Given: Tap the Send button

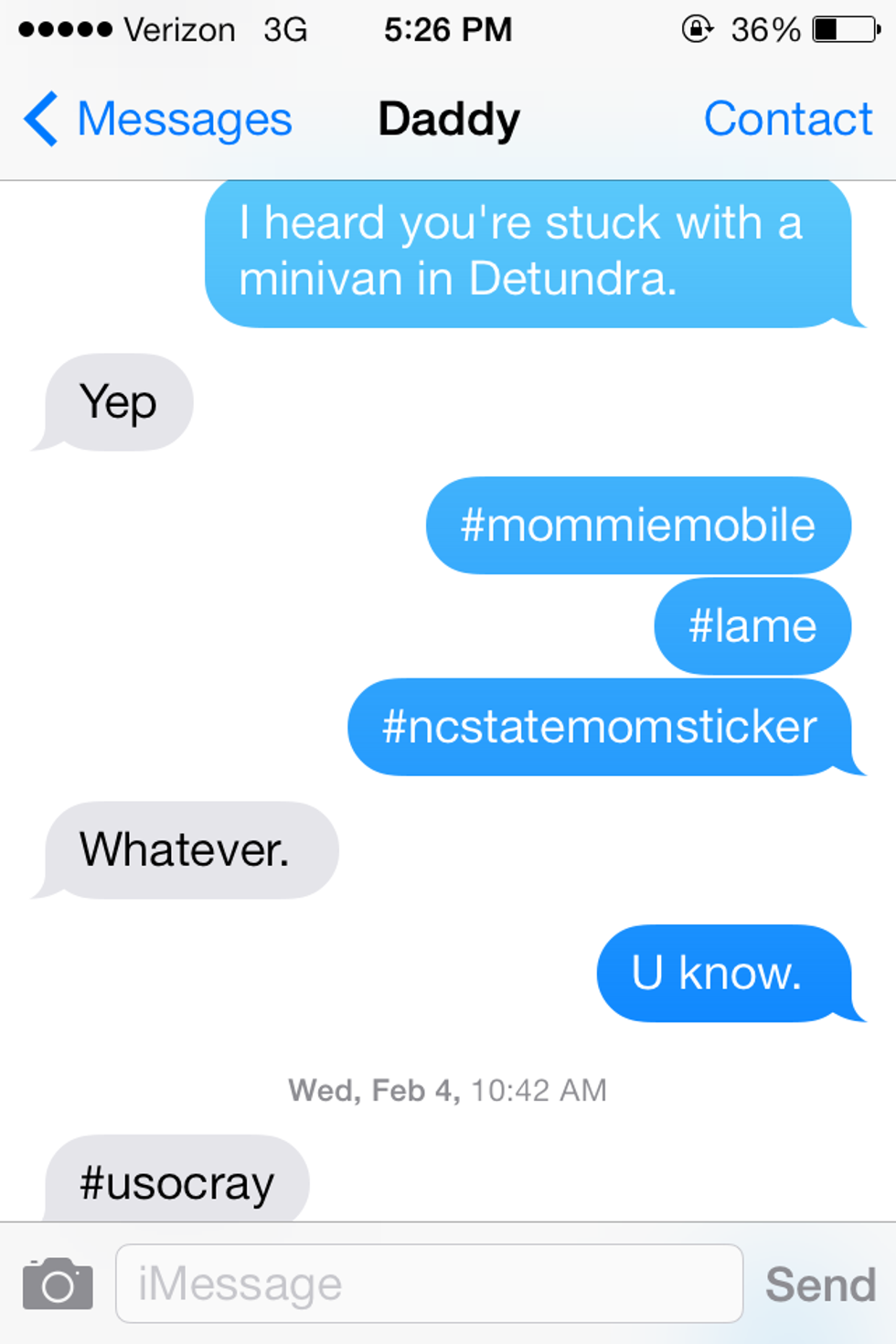Looking at the screenshot, I should click(x=819, y=1284).
